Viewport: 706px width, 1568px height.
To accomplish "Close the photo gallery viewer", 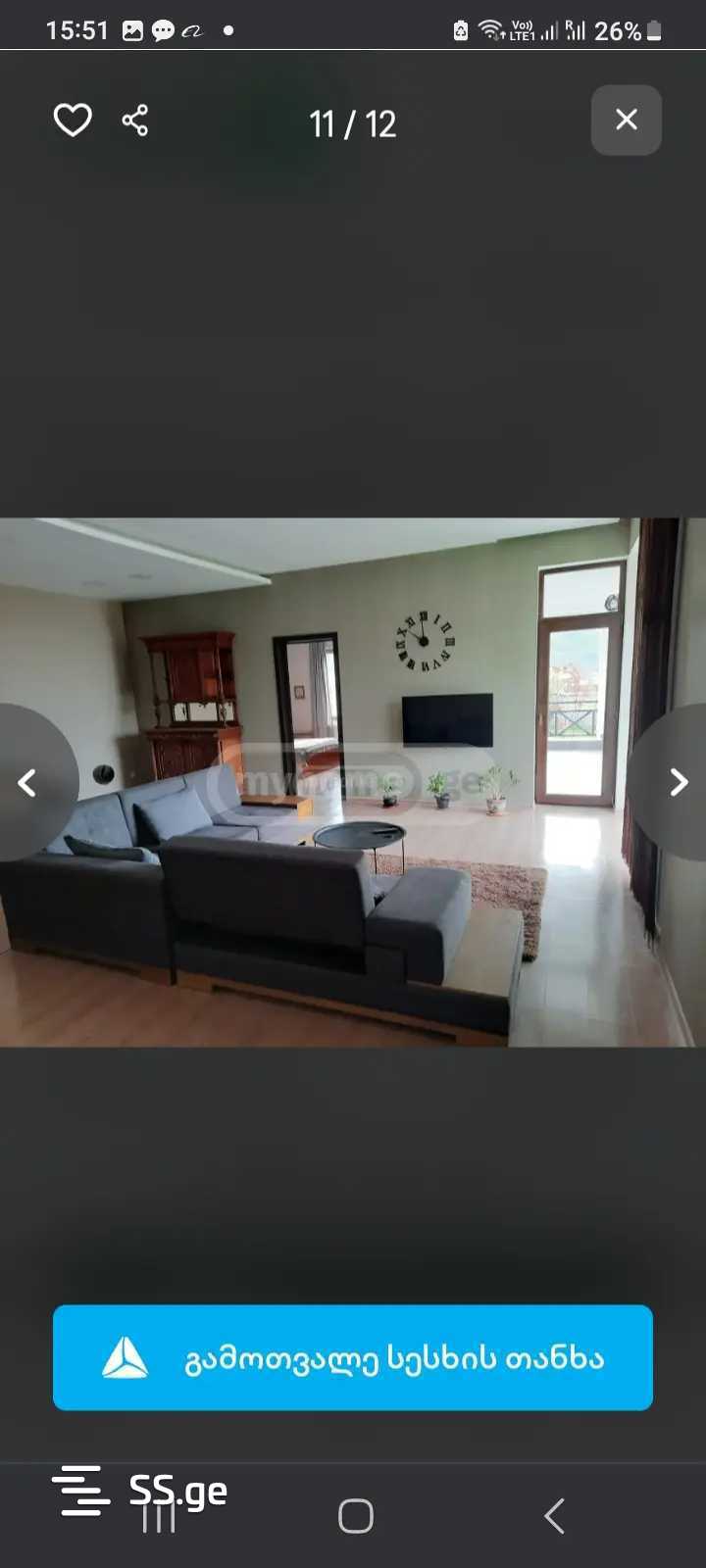I will (x=626, y=121).
